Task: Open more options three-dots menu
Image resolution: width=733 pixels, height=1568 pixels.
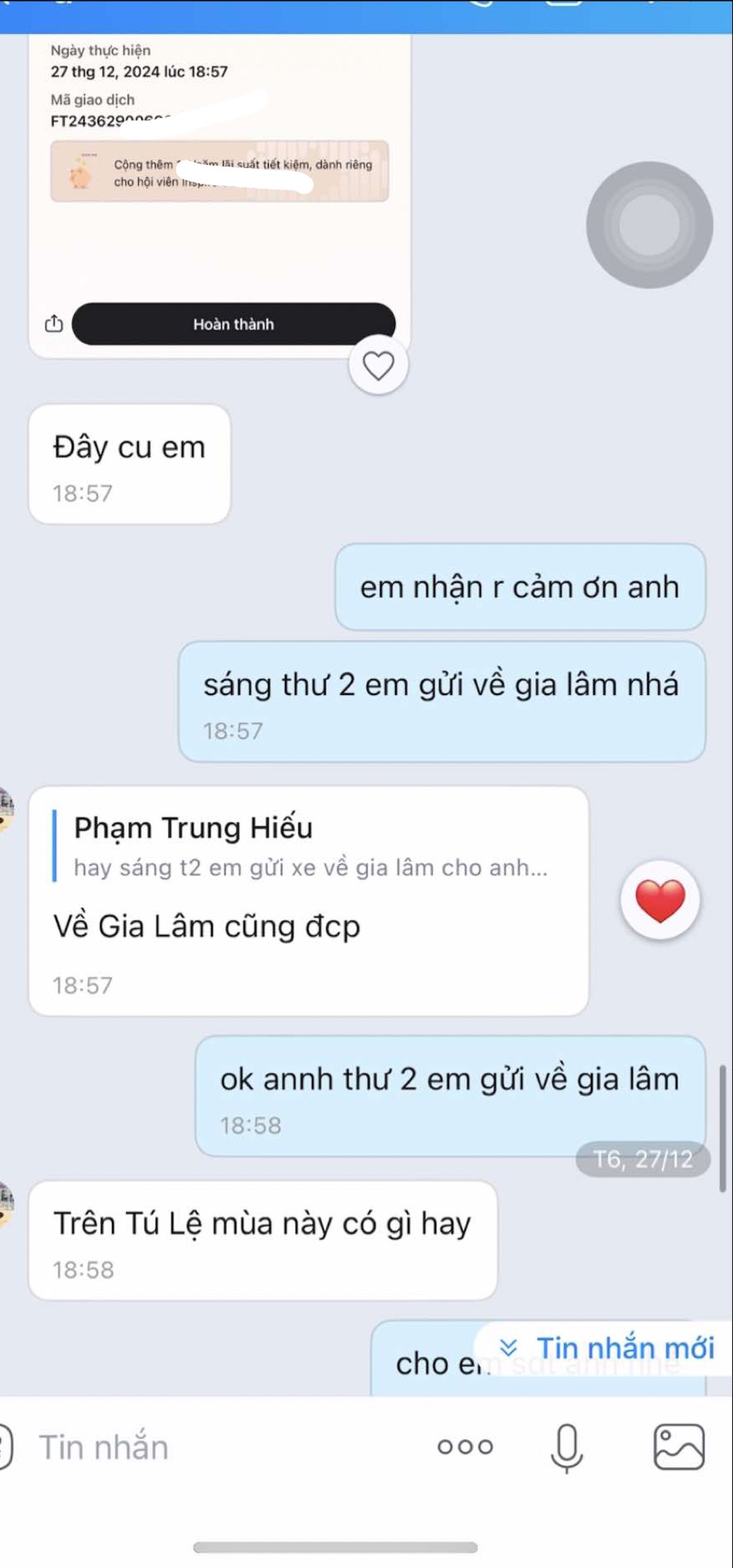Action: [x=465, y=1447]
